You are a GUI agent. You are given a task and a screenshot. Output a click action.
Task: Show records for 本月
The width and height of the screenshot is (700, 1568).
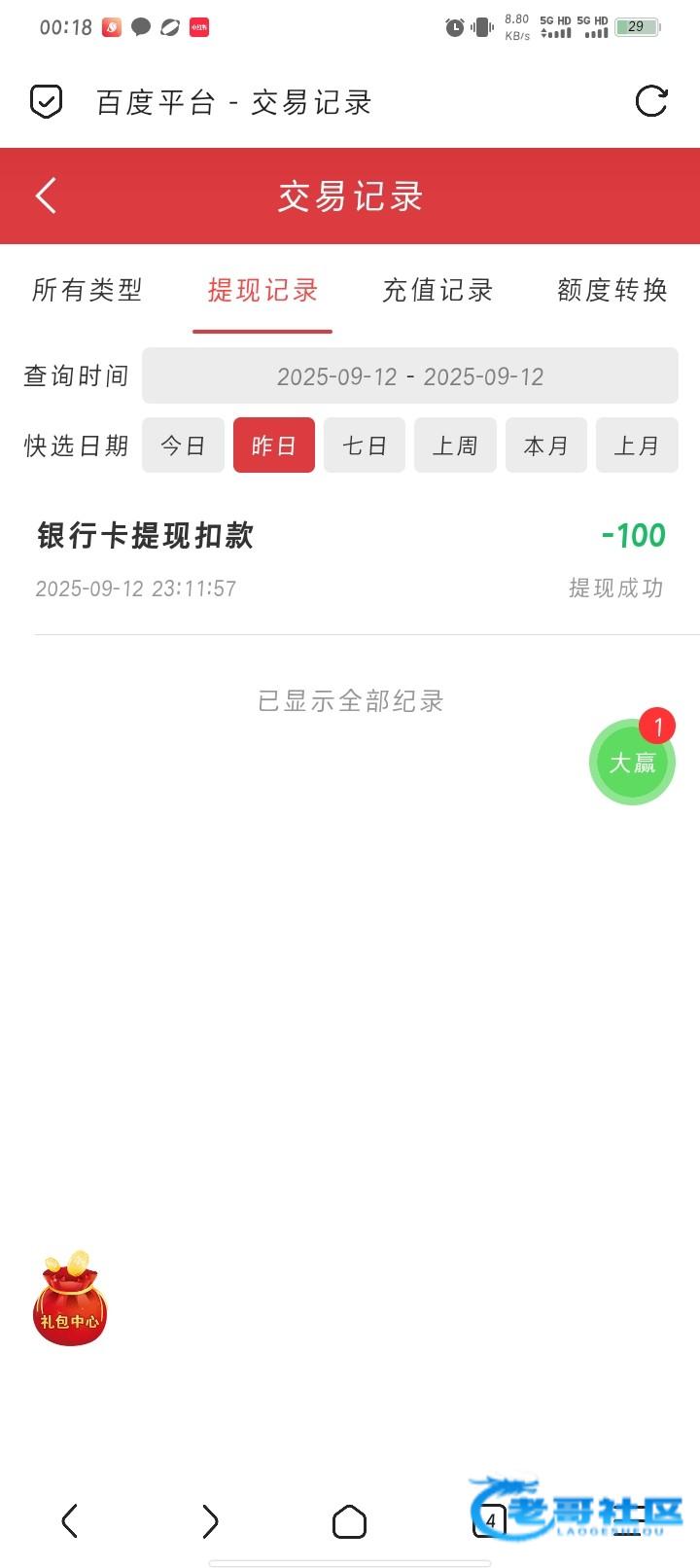(545, 445)
